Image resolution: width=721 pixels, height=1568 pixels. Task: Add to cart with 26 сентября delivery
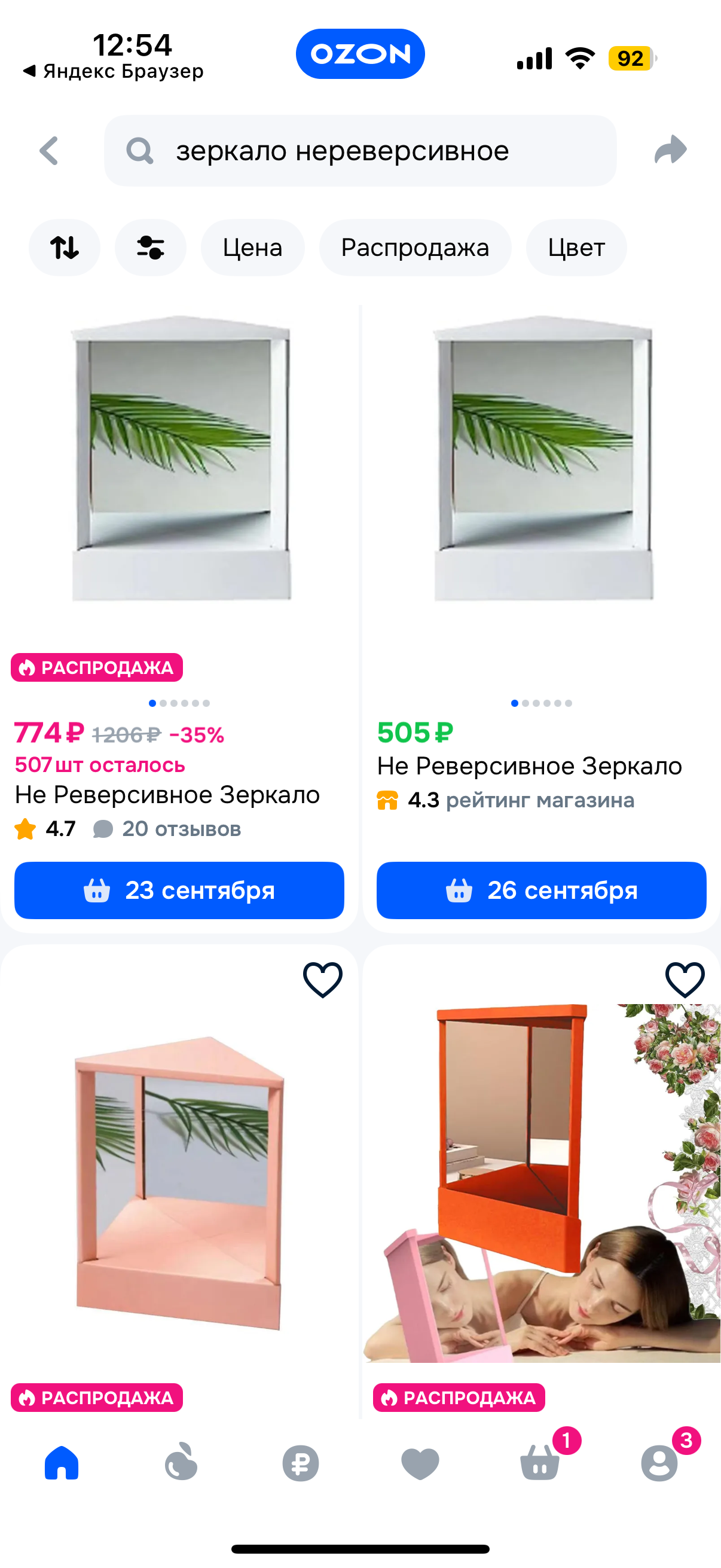pyautogui.click(x=541, y=890)
